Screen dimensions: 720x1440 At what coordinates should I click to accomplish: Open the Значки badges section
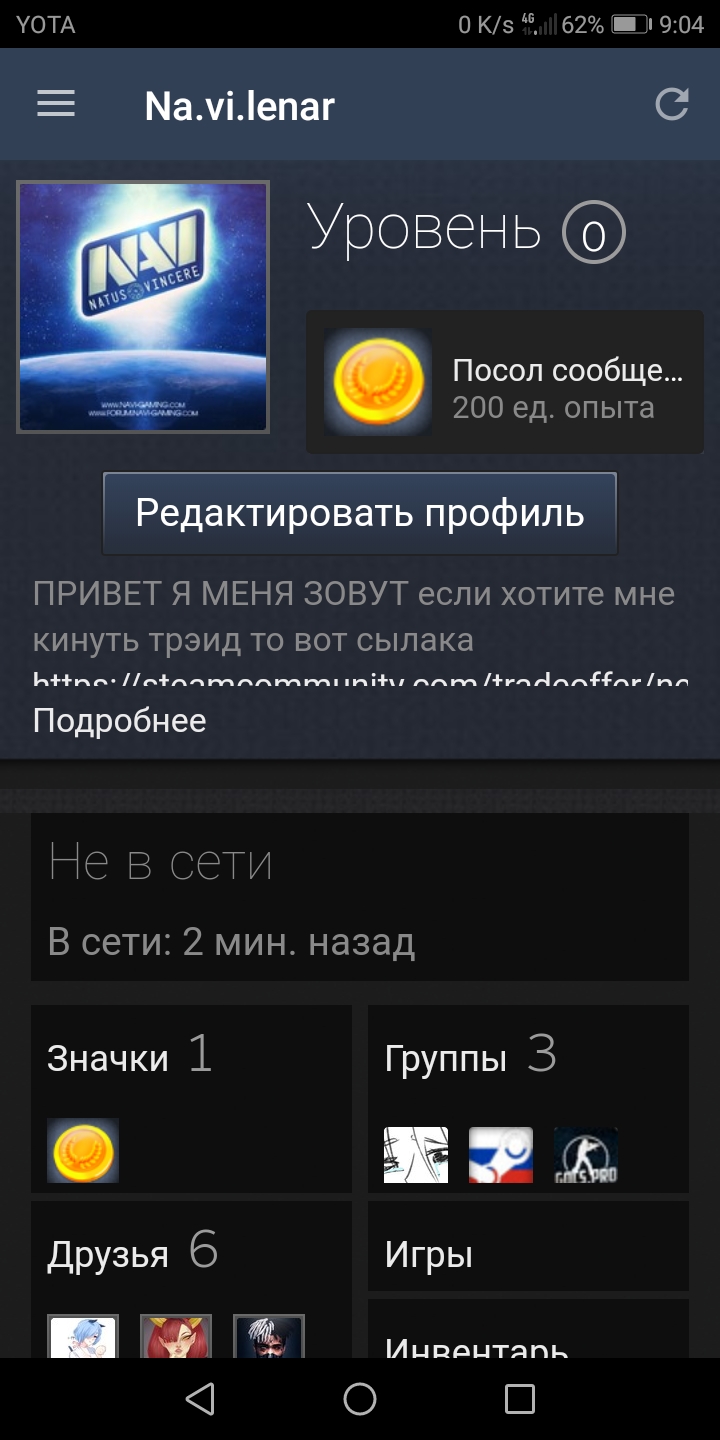pyautogui.click(x=191, y=1099)
